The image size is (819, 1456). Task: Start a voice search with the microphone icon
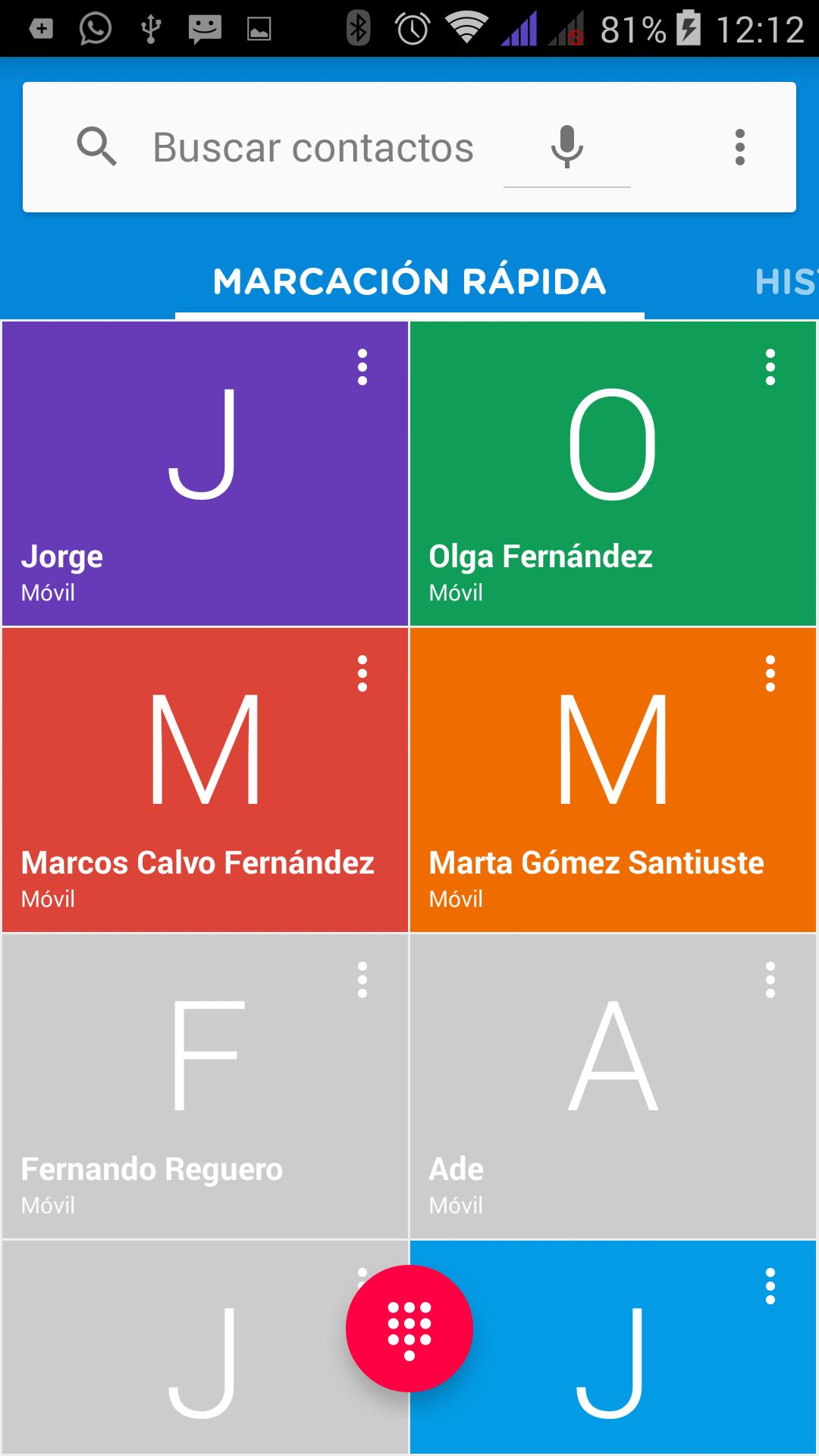click(x=567, y=147)
